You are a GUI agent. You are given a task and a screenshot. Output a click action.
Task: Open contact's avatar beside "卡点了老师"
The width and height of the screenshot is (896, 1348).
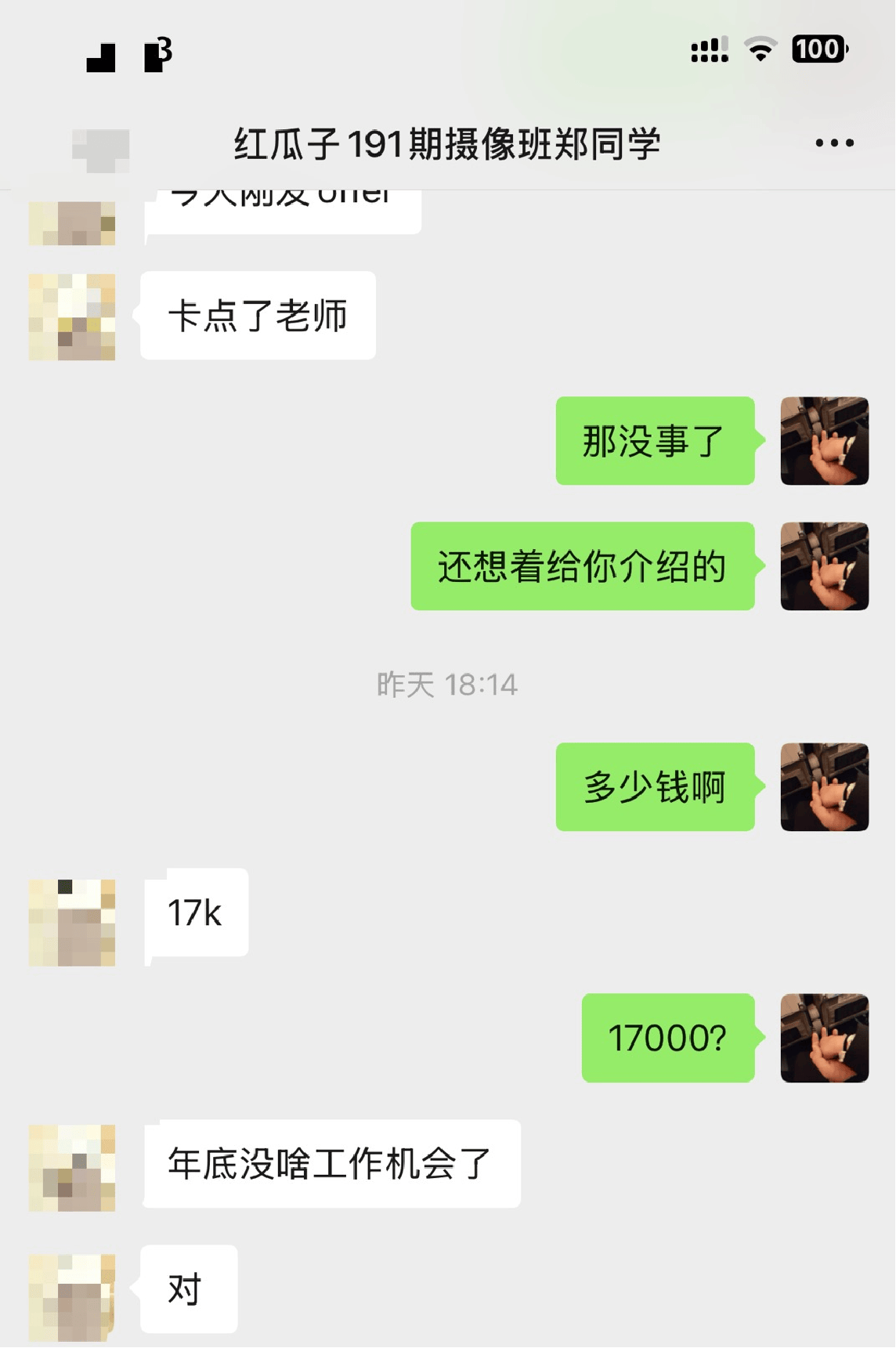[72, 316]
